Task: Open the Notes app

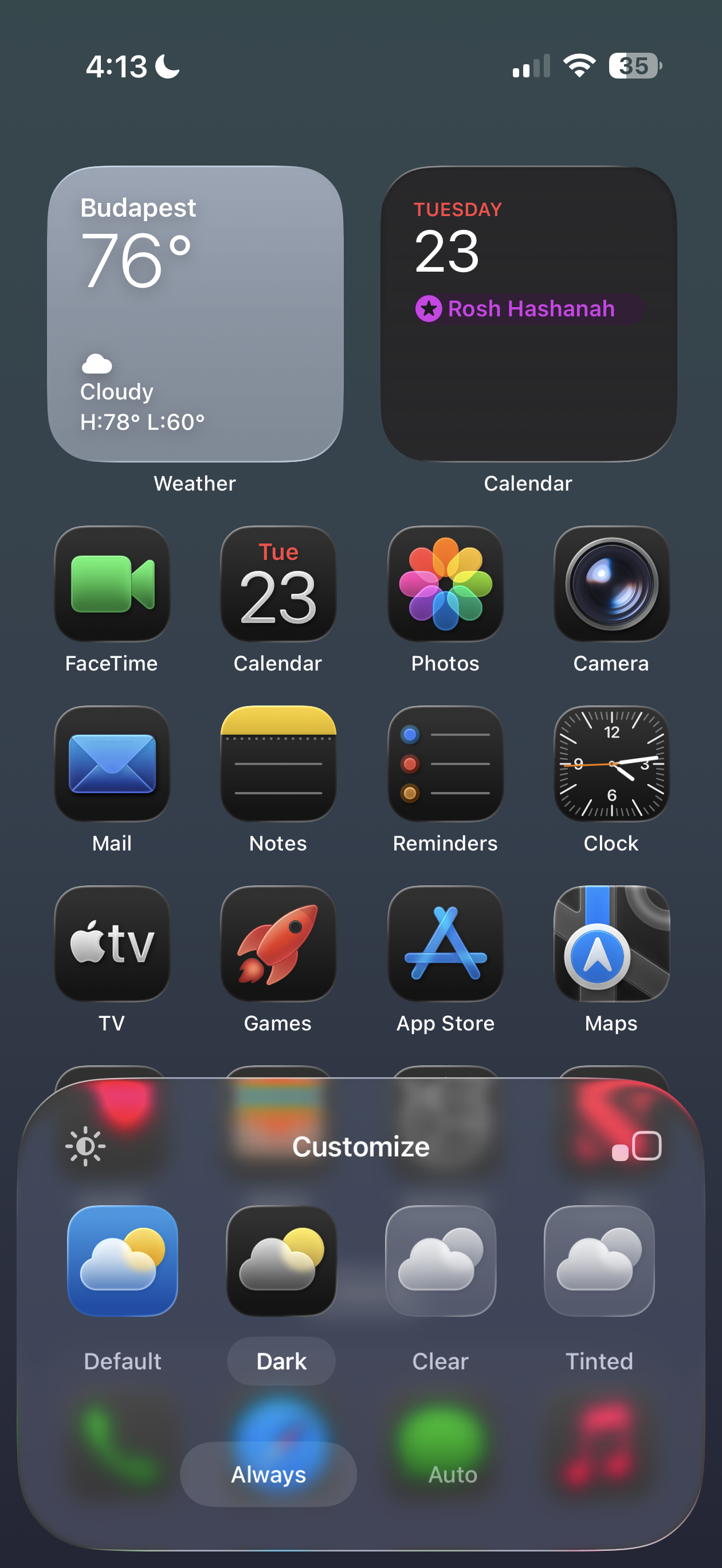Action: point(278,763)
